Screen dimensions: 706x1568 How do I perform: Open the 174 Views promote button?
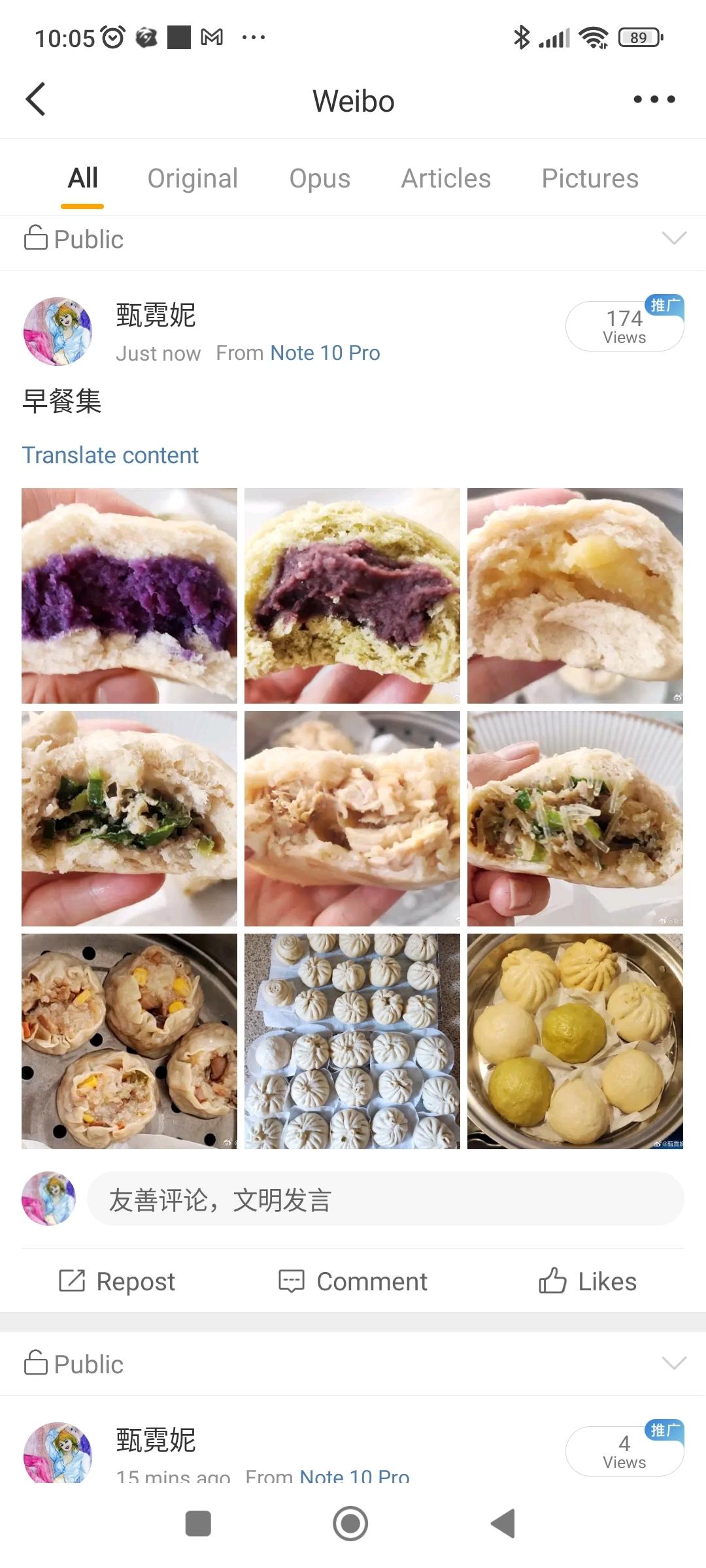coord(624,326)
